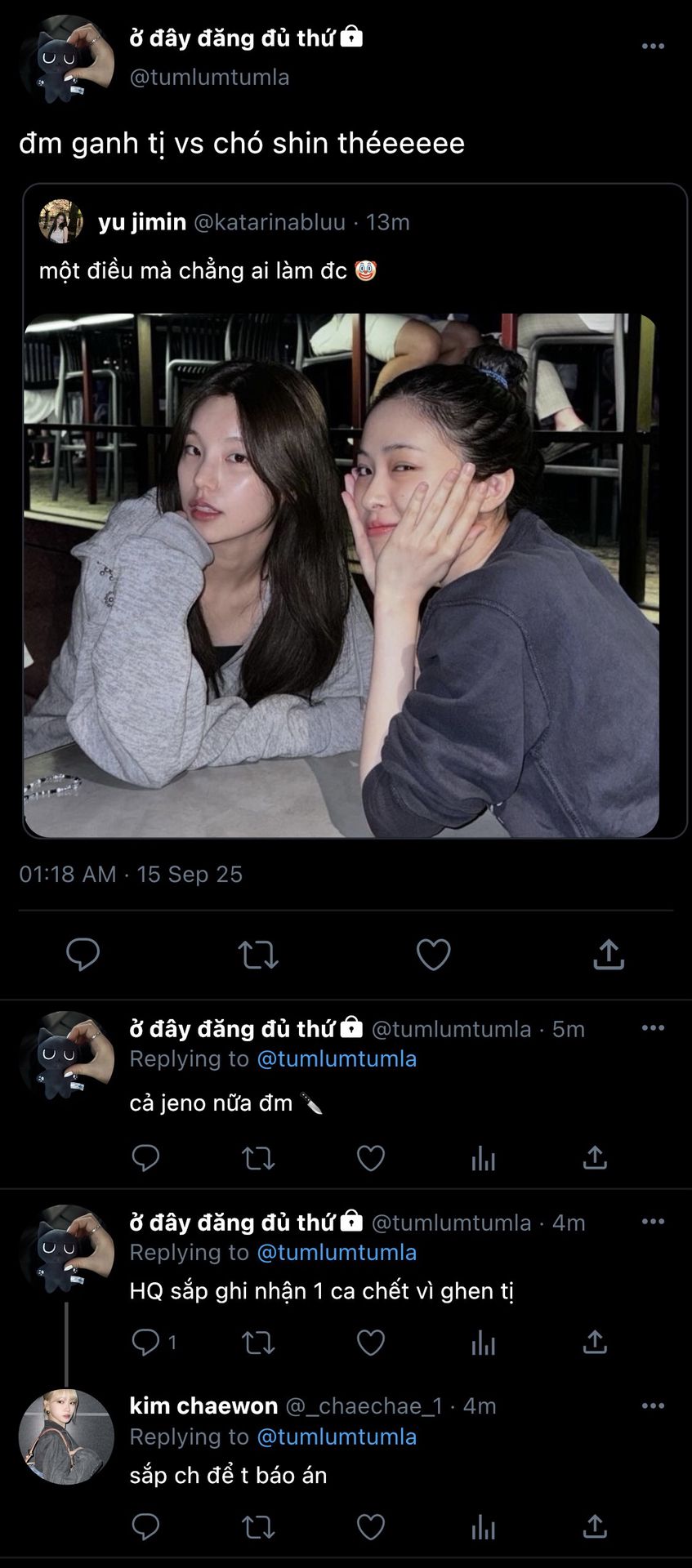View analytics of the "cả jeno nữa đm" reply
The height and width of the screenshot is (1568, 692).
click(483, 1157)
